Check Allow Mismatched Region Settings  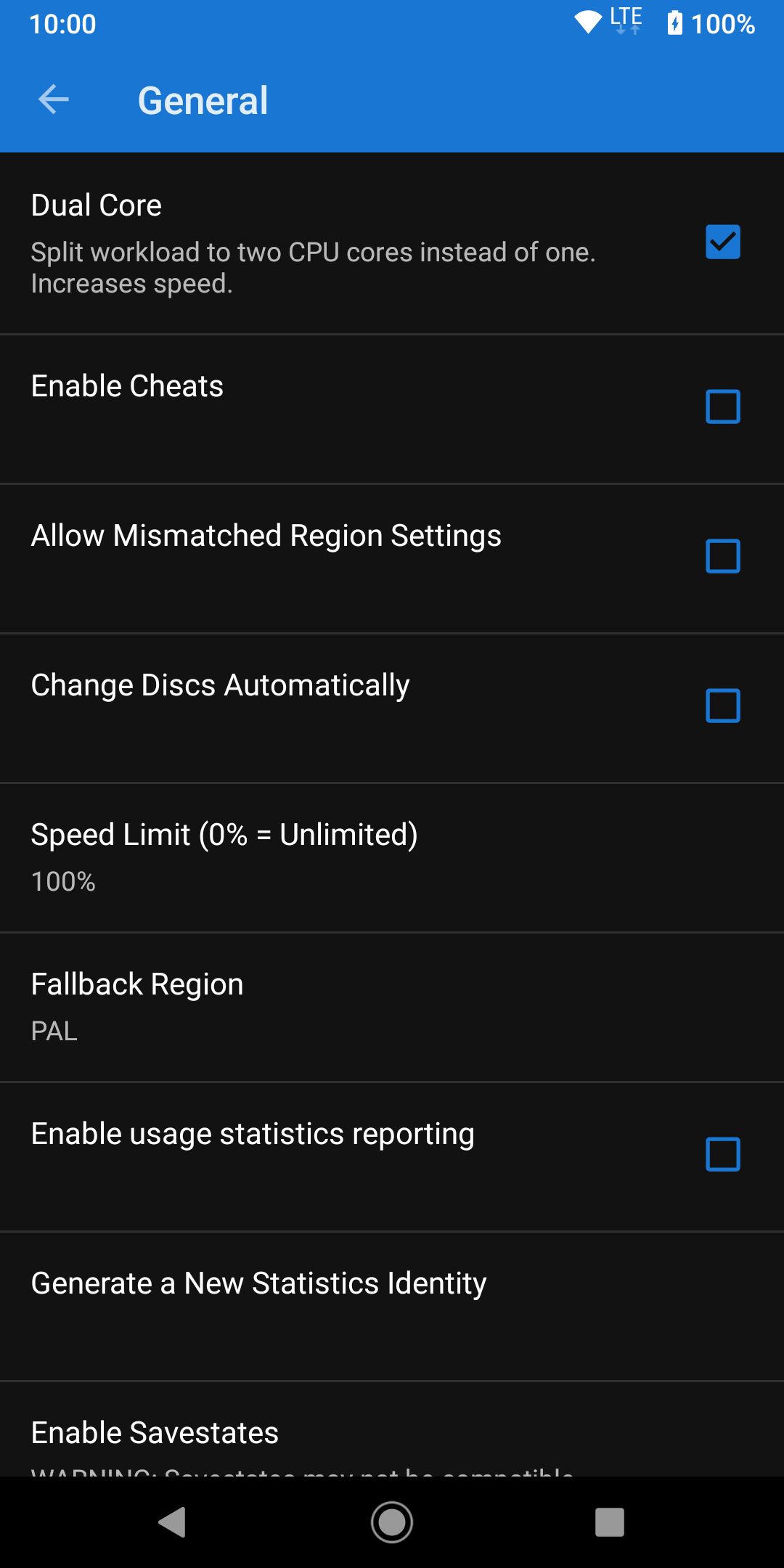(x=722, y=556)
